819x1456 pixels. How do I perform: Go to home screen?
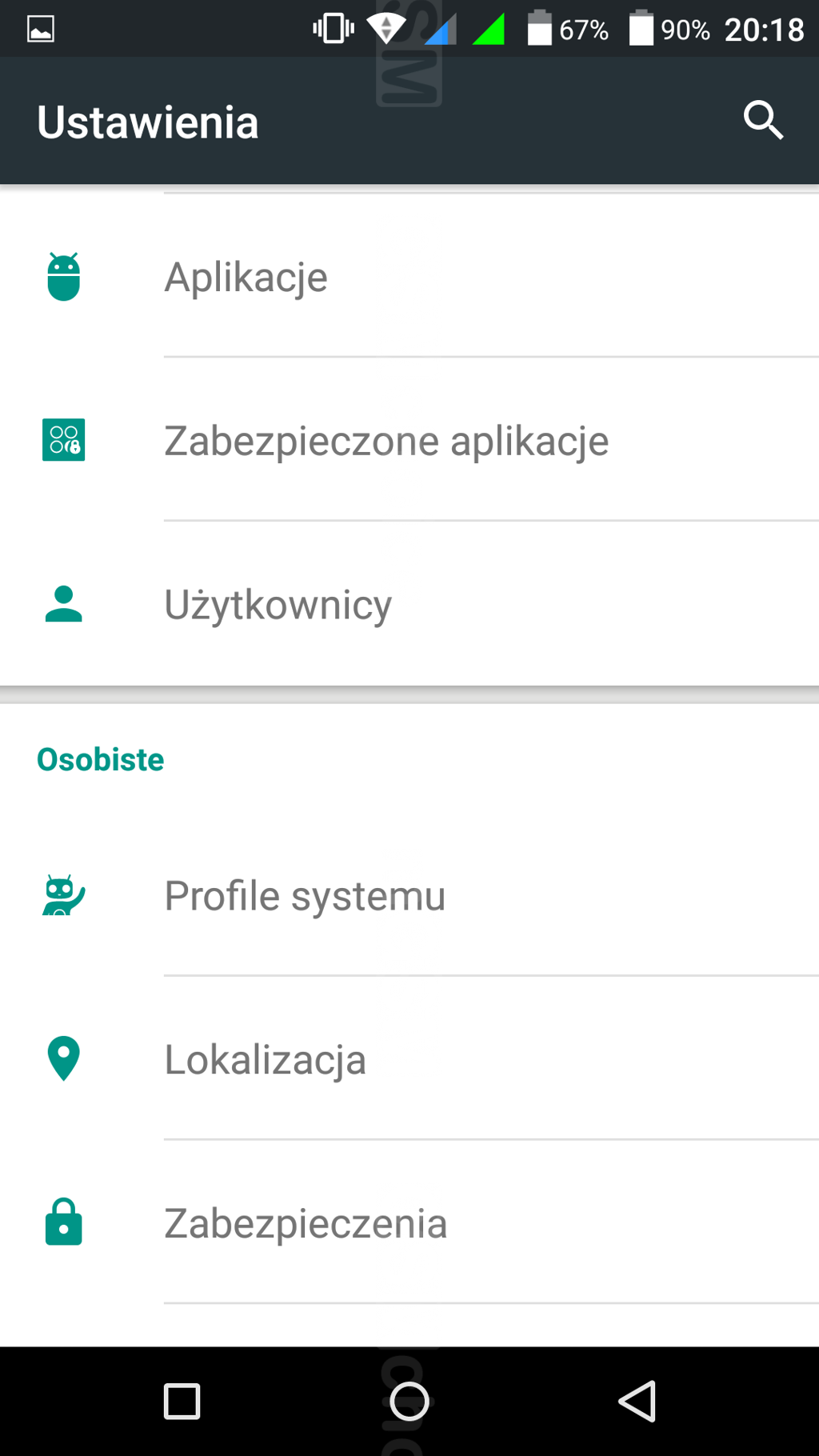click(409, 1402)
